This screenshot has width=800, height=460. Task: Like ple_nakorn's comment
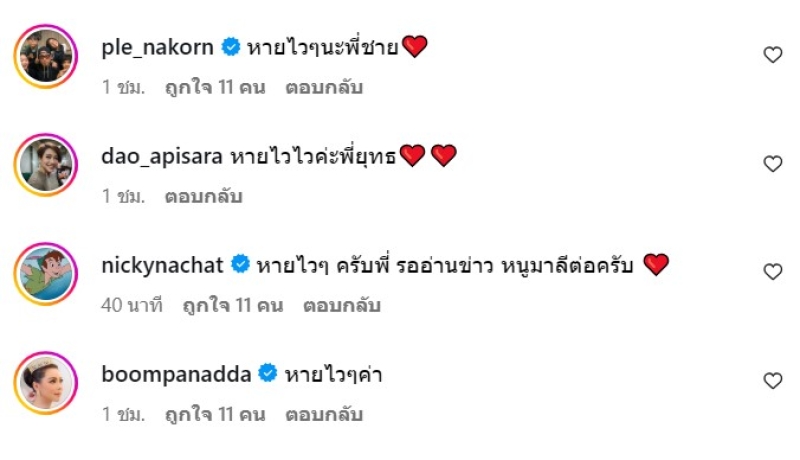[x=772, y=55]
